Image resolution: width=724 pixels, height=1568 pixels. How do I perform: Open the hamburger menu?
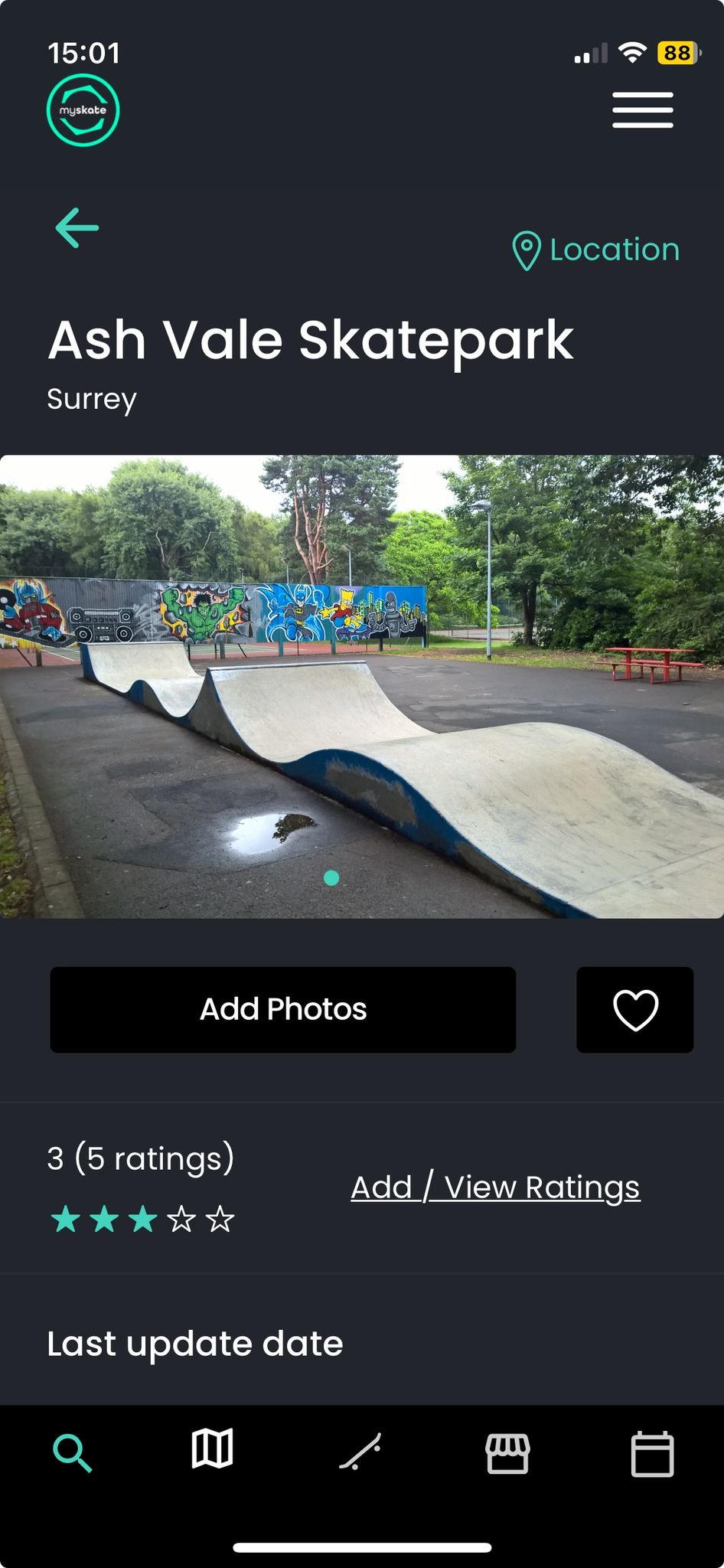coord(642,110)
